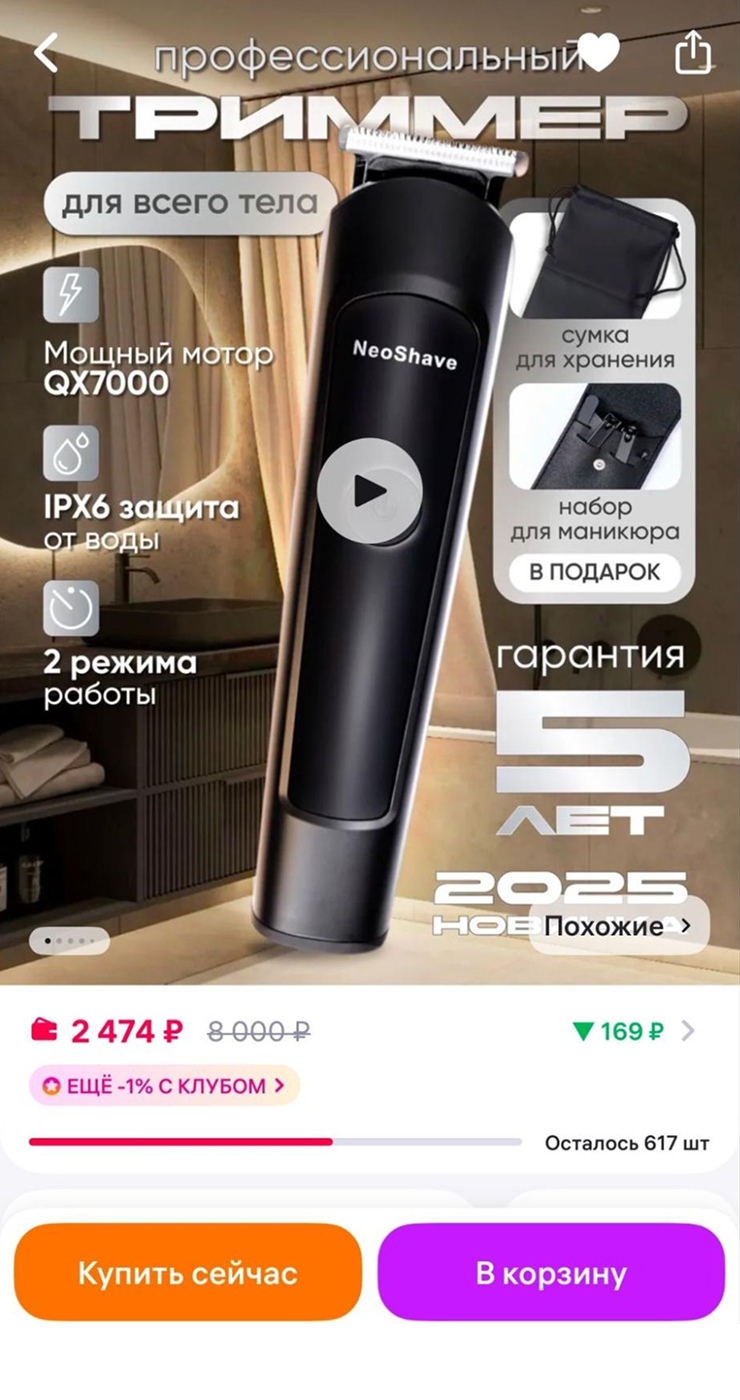This screenshot has height=1400, width=740.
Task: Play the product video
Action: [370, 491]
